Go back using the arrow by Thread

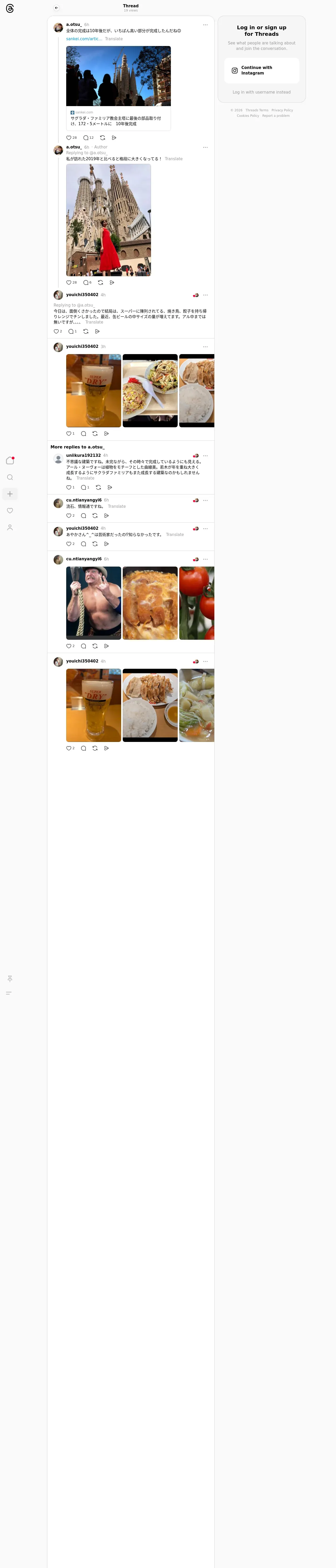tap(56, 8)
